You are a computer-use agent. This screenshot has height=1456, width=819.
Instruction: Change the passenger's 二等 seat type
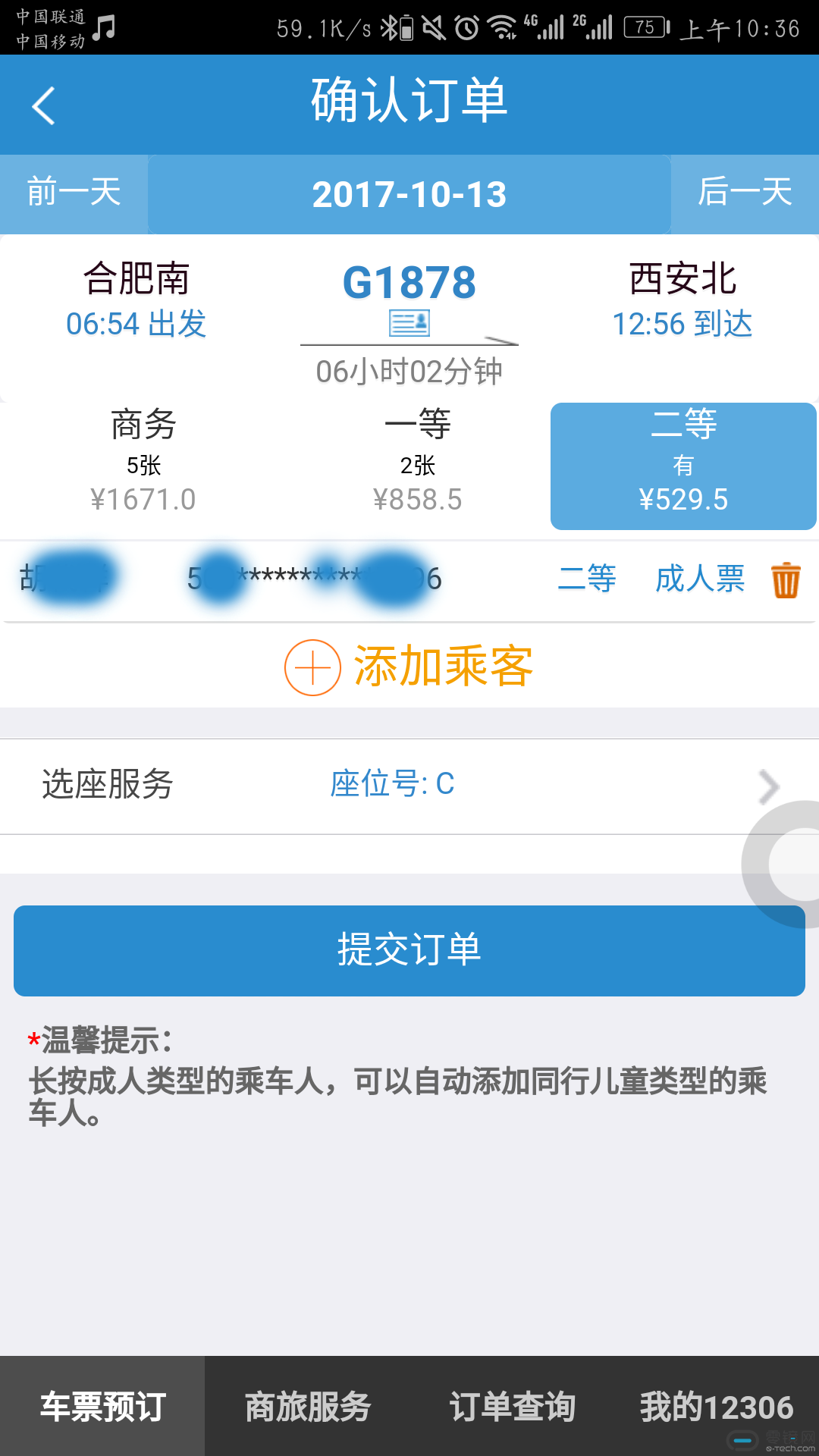[587, 579]
